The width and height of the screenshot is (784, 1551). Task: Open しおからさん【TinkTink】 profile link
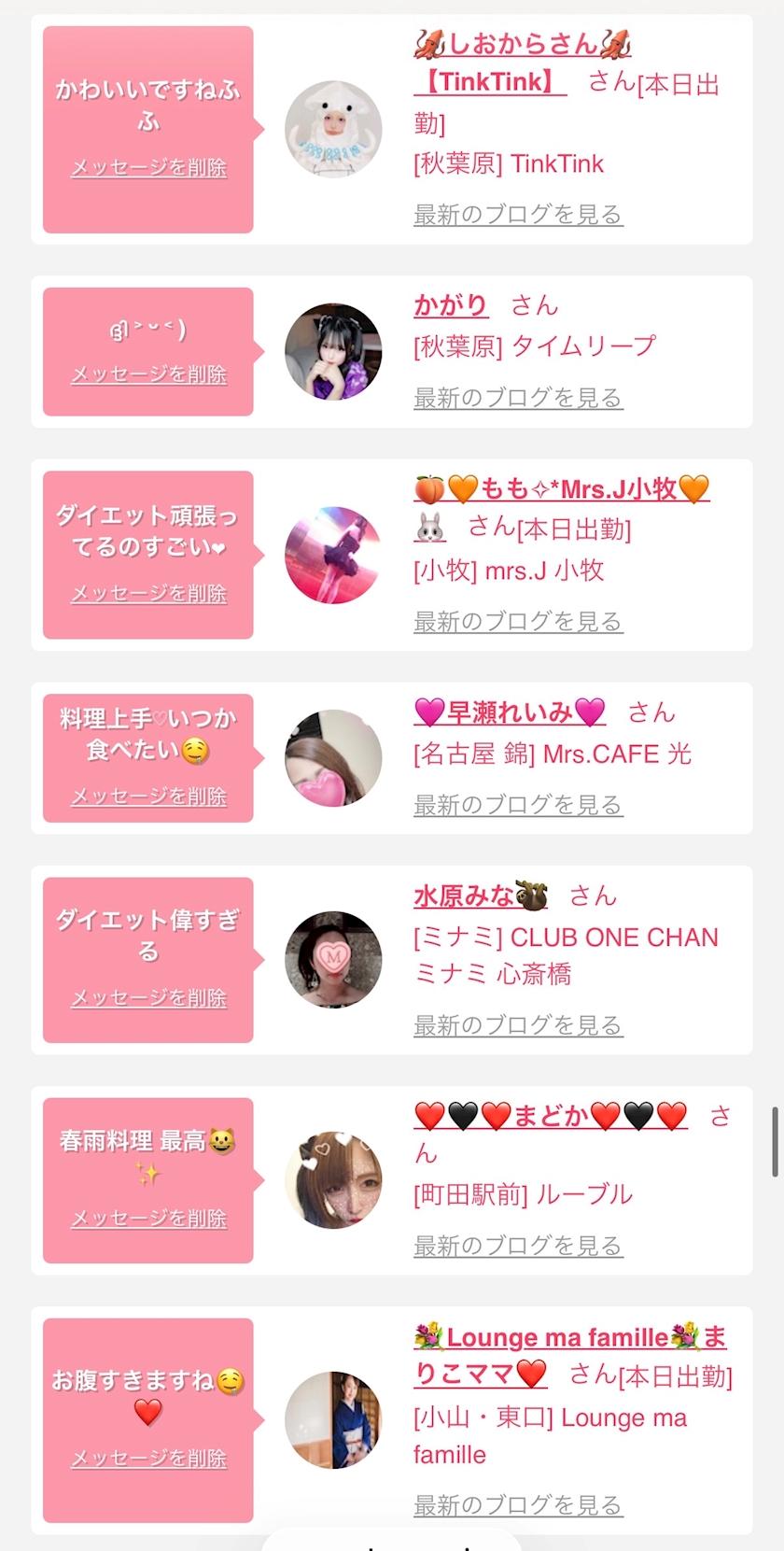522,44
